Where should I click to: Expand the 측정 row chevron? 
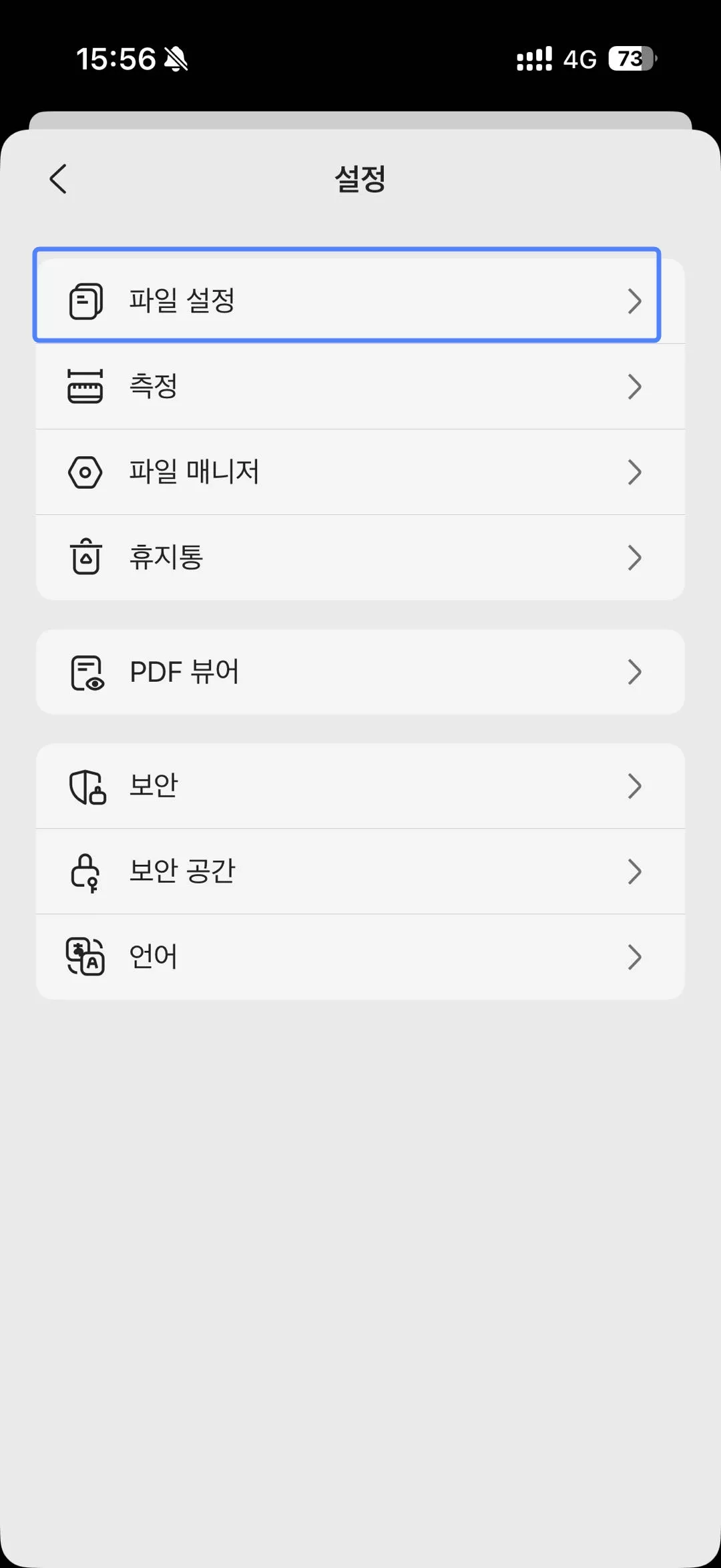[635, 386]
